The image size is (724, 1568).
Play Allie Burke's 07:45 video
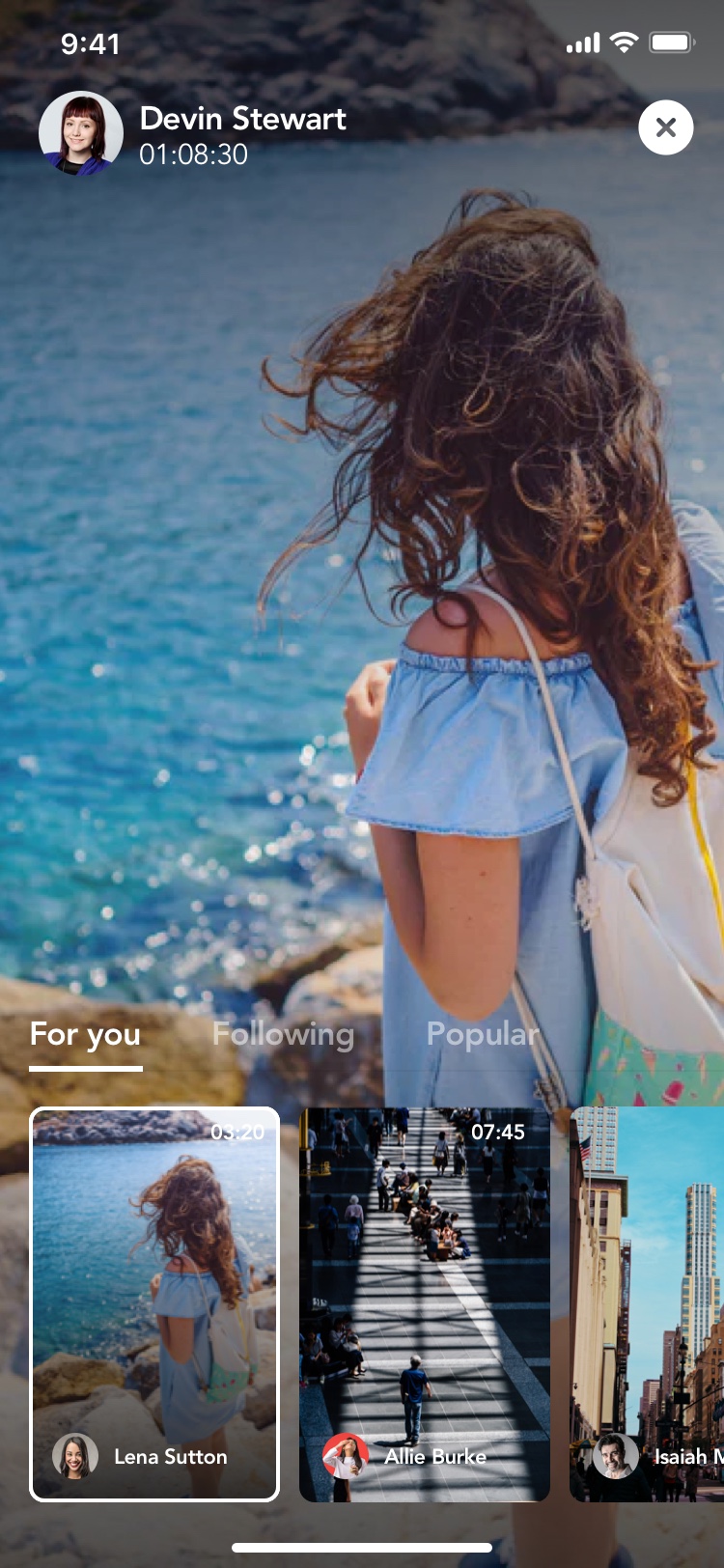(425, 1304)
